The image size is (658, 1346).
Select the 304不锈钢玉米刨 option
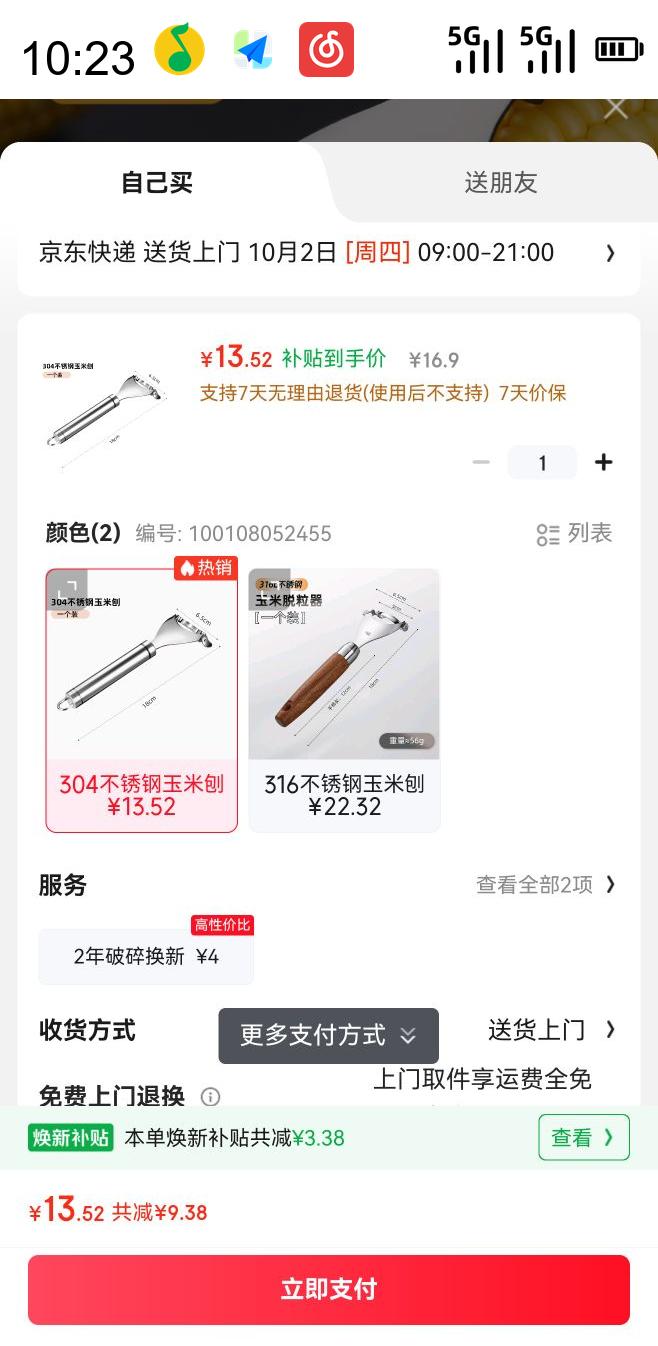point(141,700)
